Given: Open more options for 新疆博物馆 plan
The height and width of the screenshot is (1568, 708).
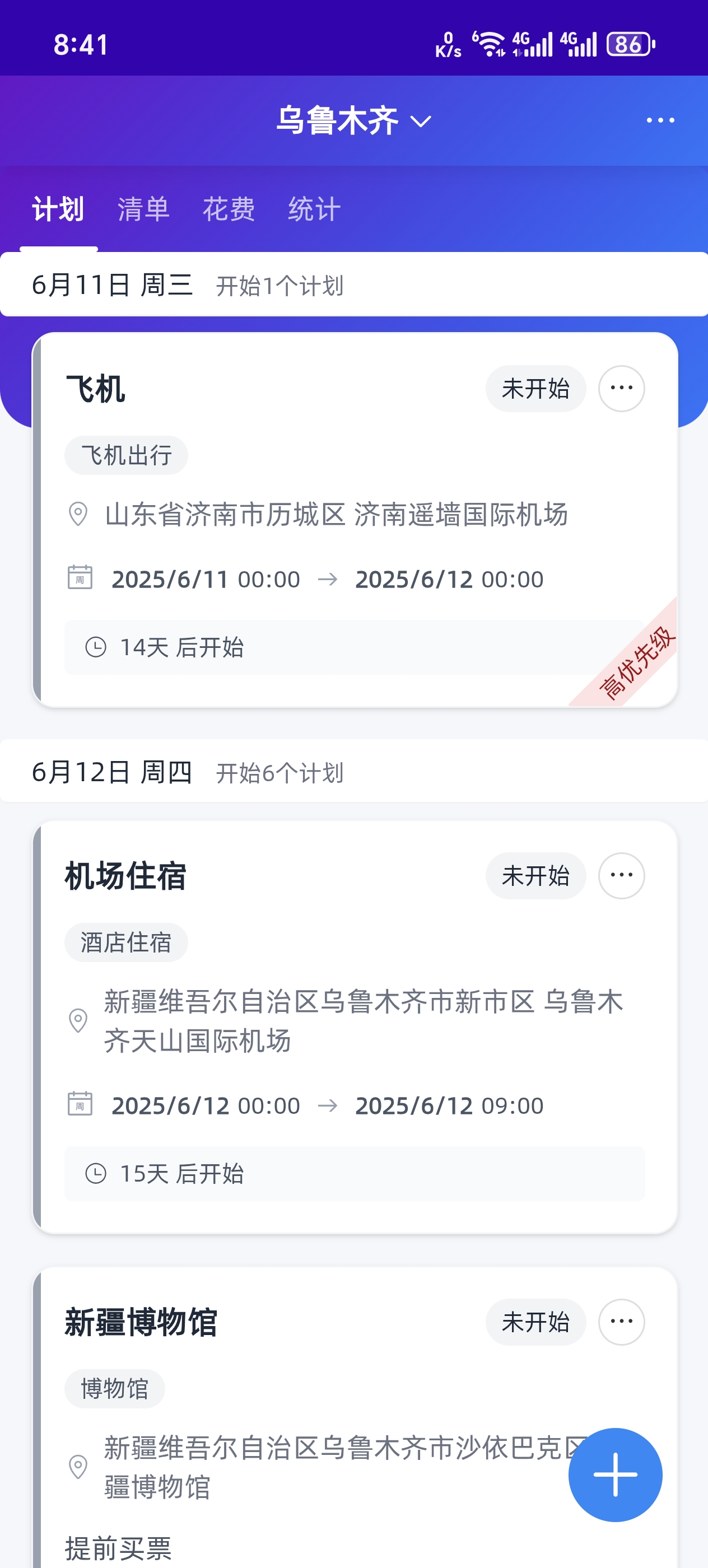Looking at the screenshot, I should pyautogui.click(x=622, y=1322).
